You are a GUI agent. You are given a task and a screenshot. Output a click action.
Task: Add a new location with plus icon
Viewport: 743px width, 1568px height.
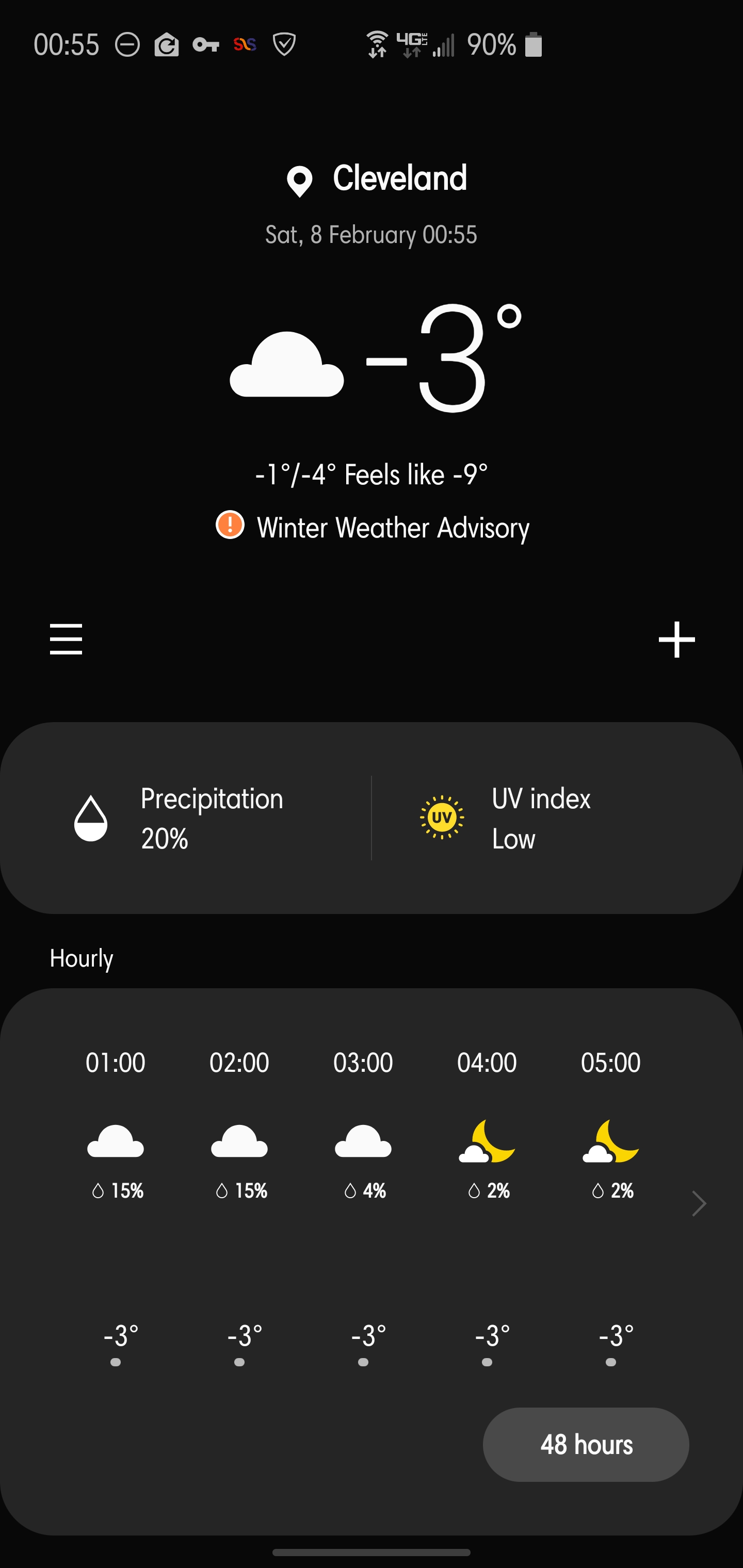pos(676,639)
